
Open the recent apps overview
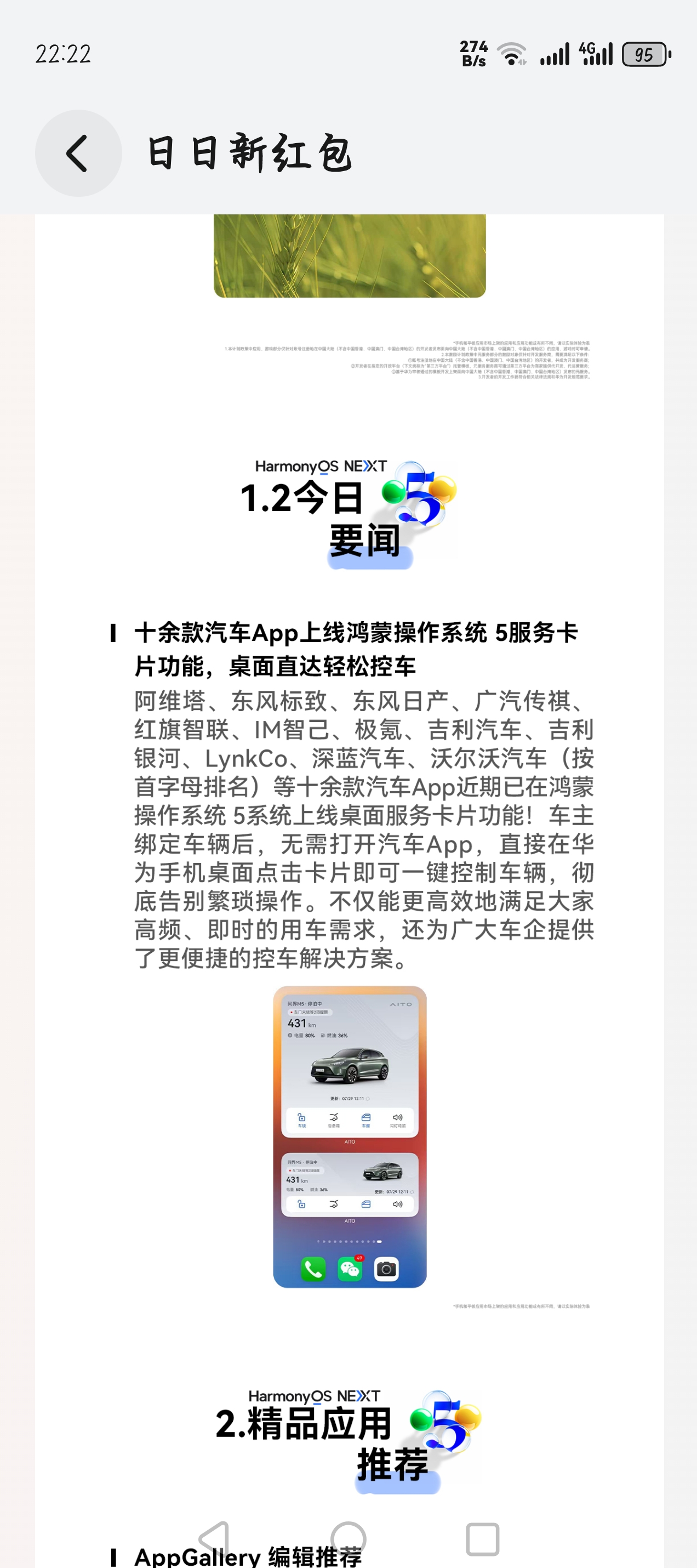click(x=482, y=1538)
